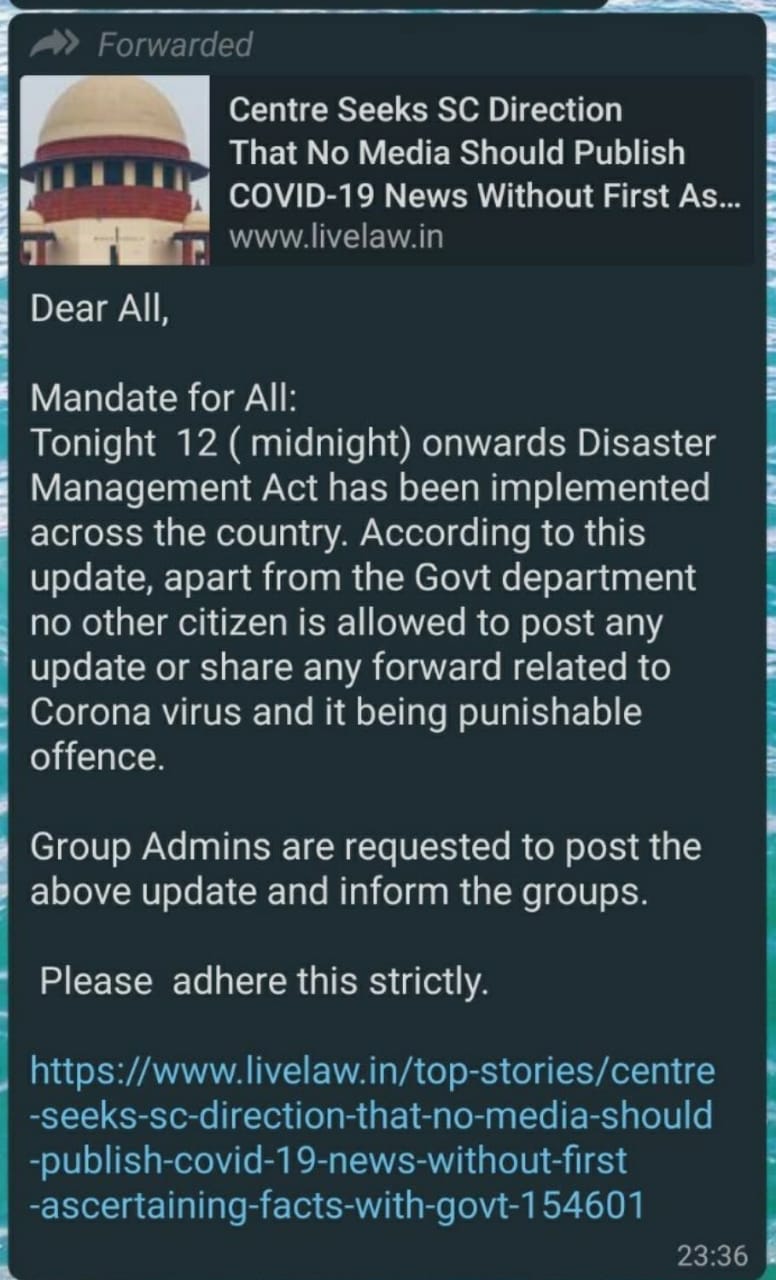Open the LiveLaw link preview card

[x=386, y=171]
